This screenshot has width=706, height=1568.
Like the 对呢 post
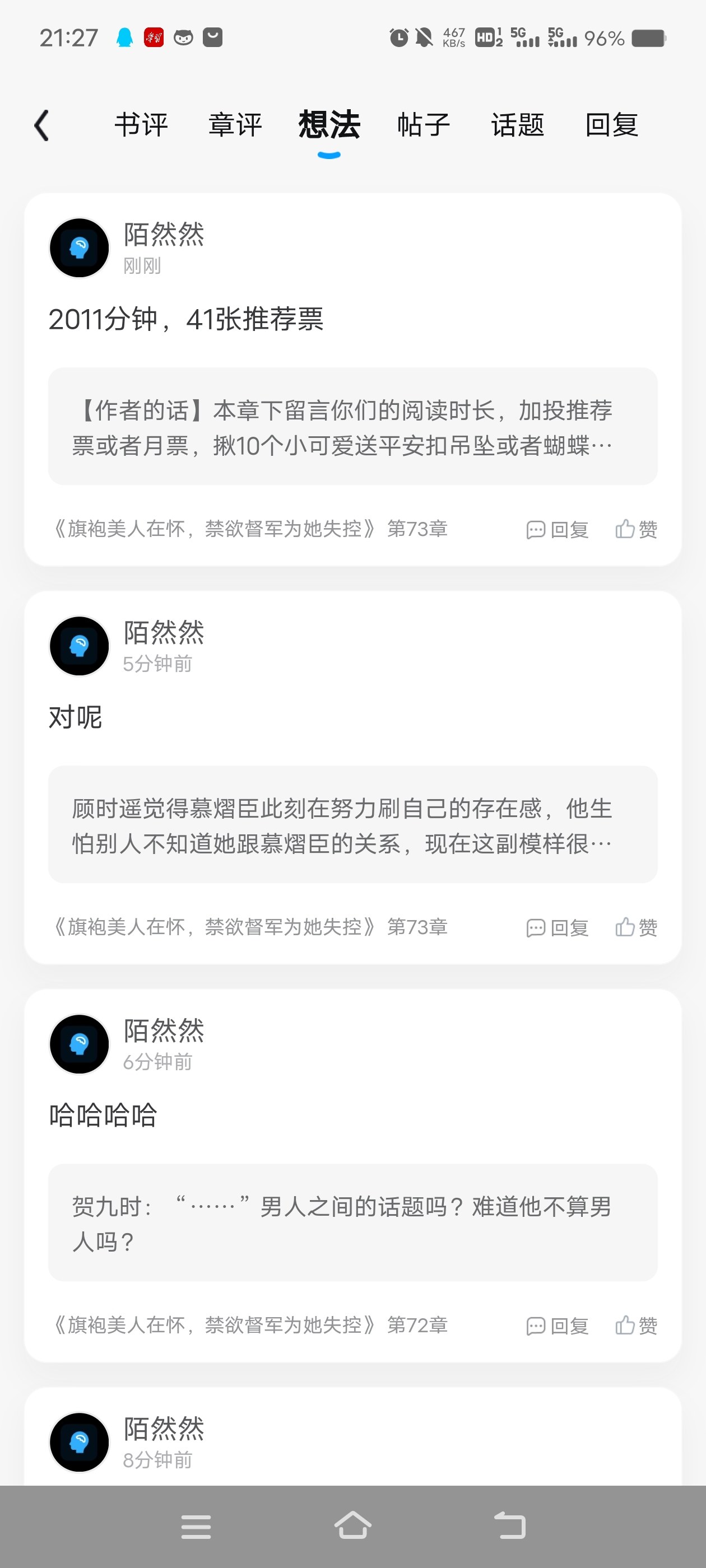[x=636, y=928]
